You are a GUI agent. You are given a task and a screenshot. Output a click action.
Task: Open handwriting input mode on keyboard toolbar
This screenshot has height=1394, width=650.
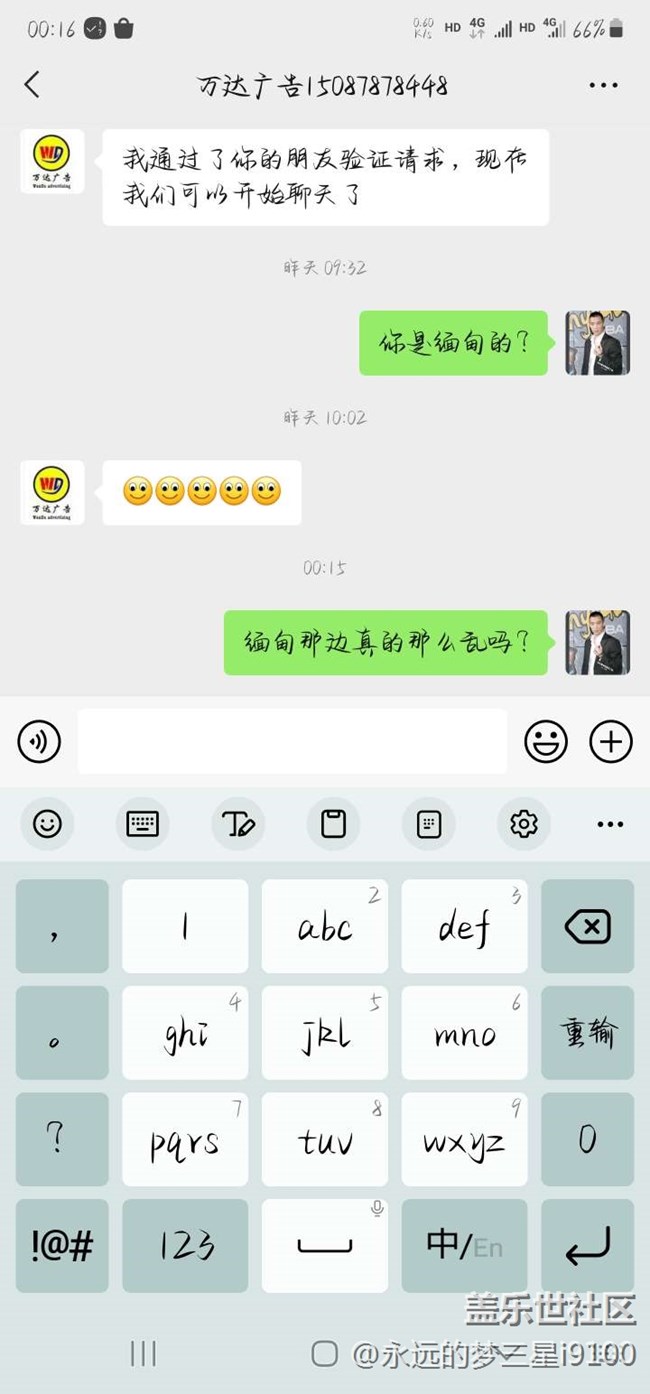pyautogui.click(x=238, y=824)
